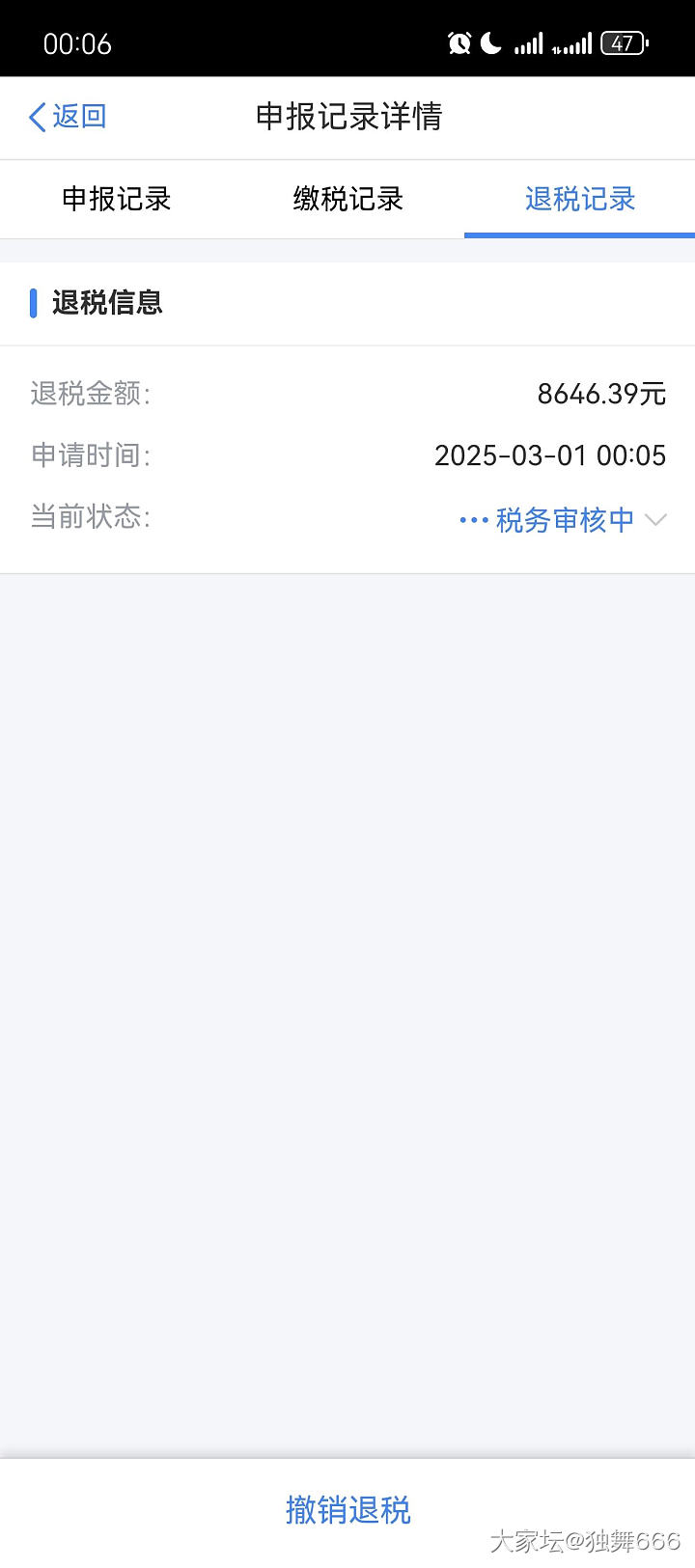Switch to the 申报记录 tab

click(x=116, y=199)
